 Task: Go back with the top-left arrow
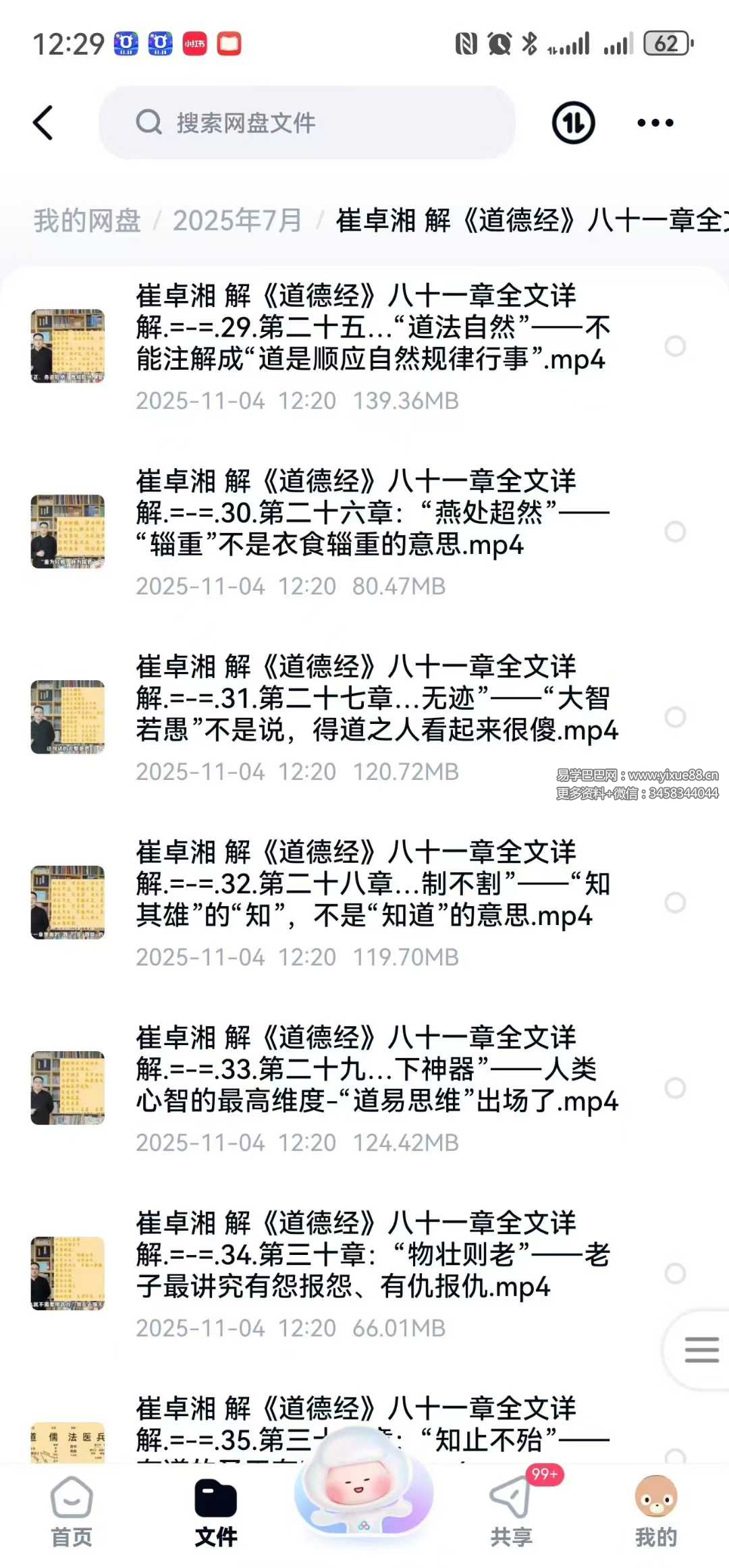pyautogui.click(x=43, y=123)
